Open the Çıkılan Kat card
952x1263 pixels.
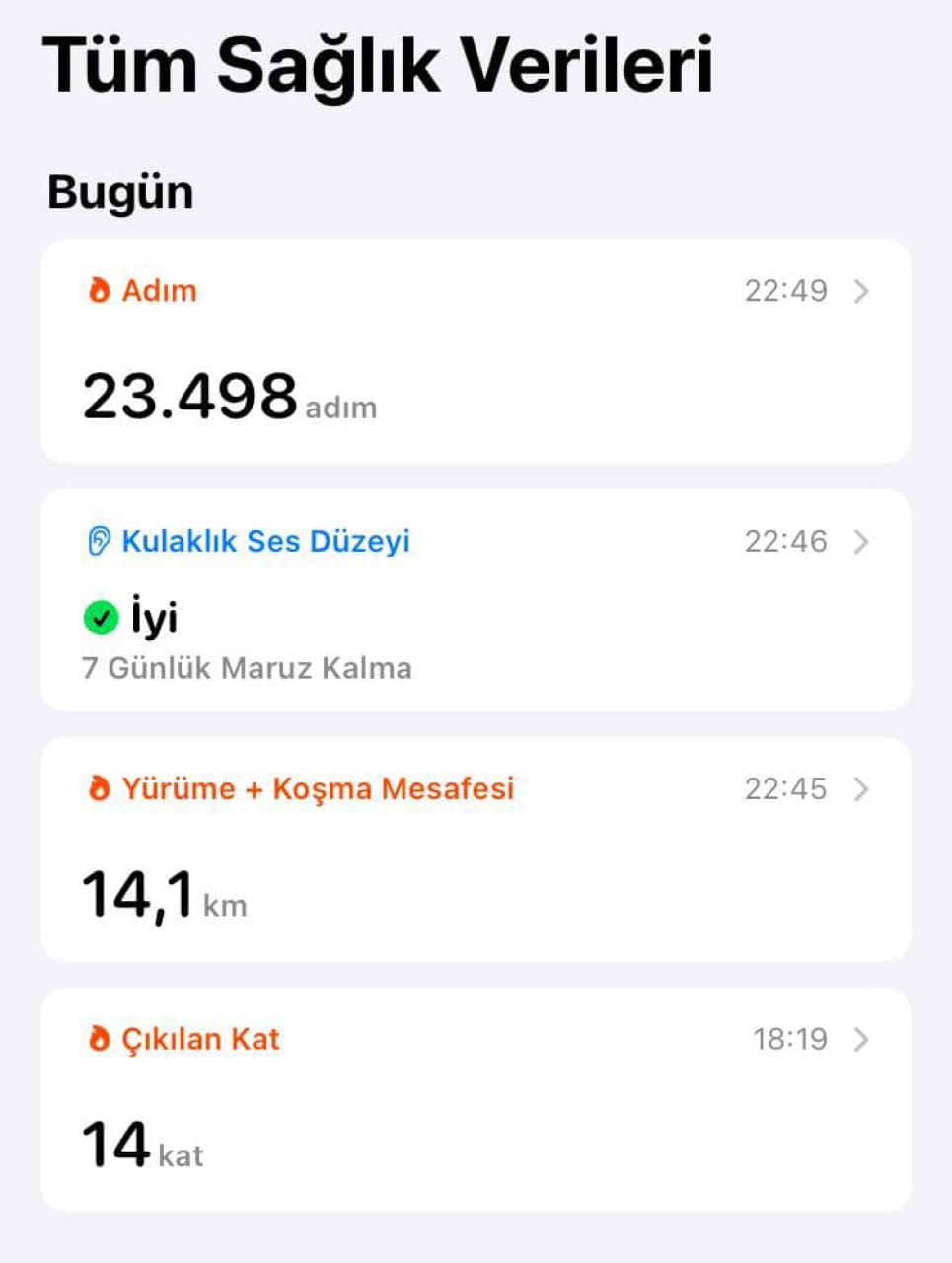point(475,1099)
